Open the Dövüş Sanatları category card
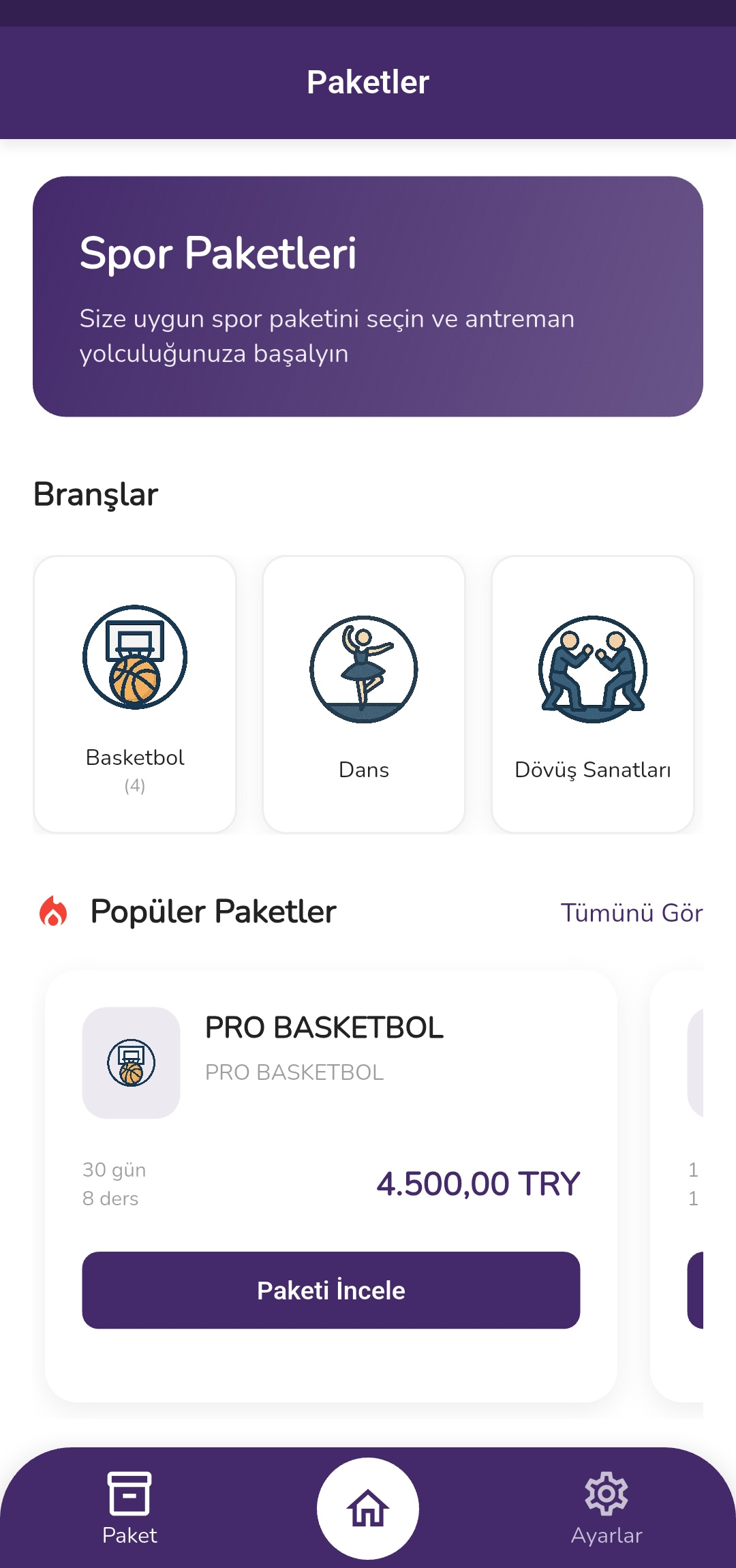736x1568 pixels. click(x=593, y=695)
